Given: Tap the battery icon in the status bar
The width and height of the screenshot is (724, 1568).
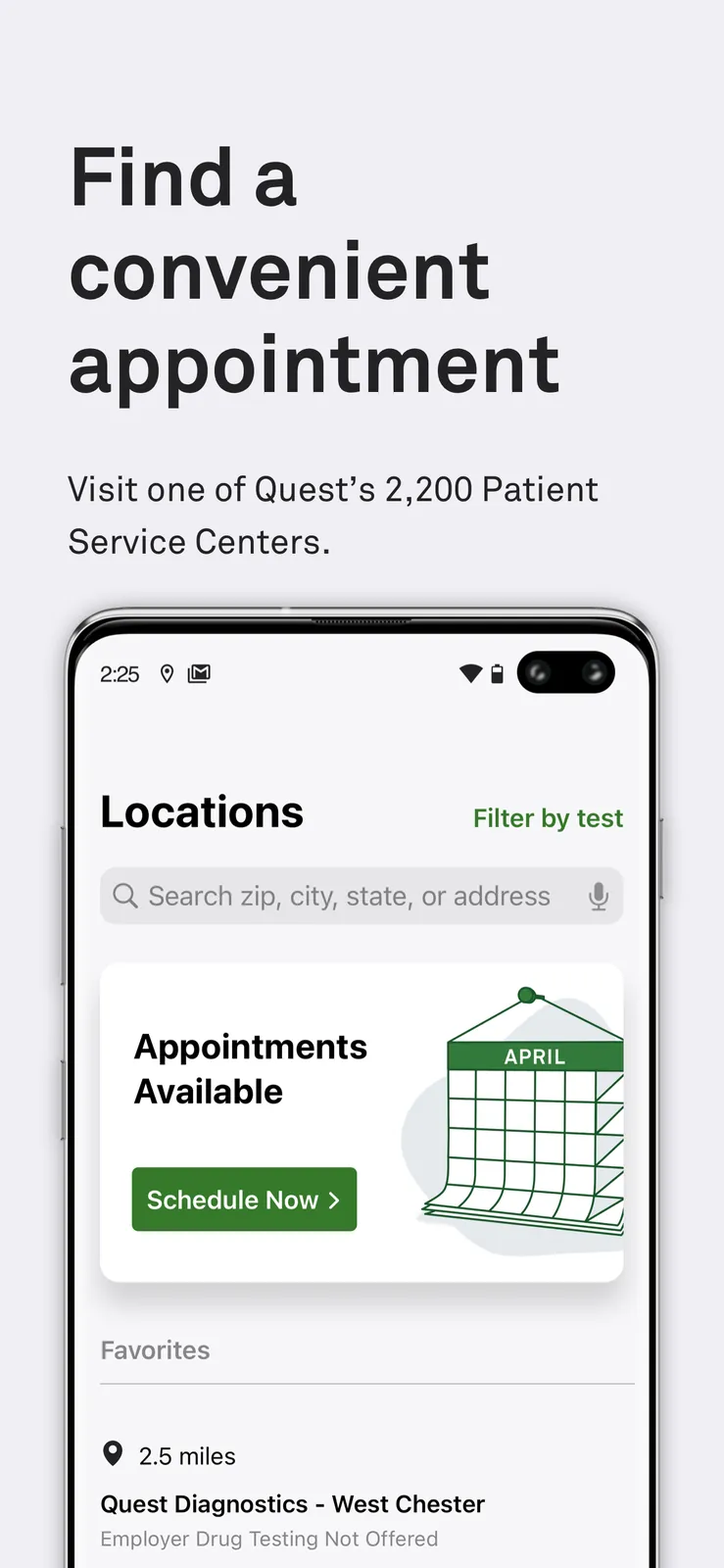Looking at the screenshot, I should [497, 673].
